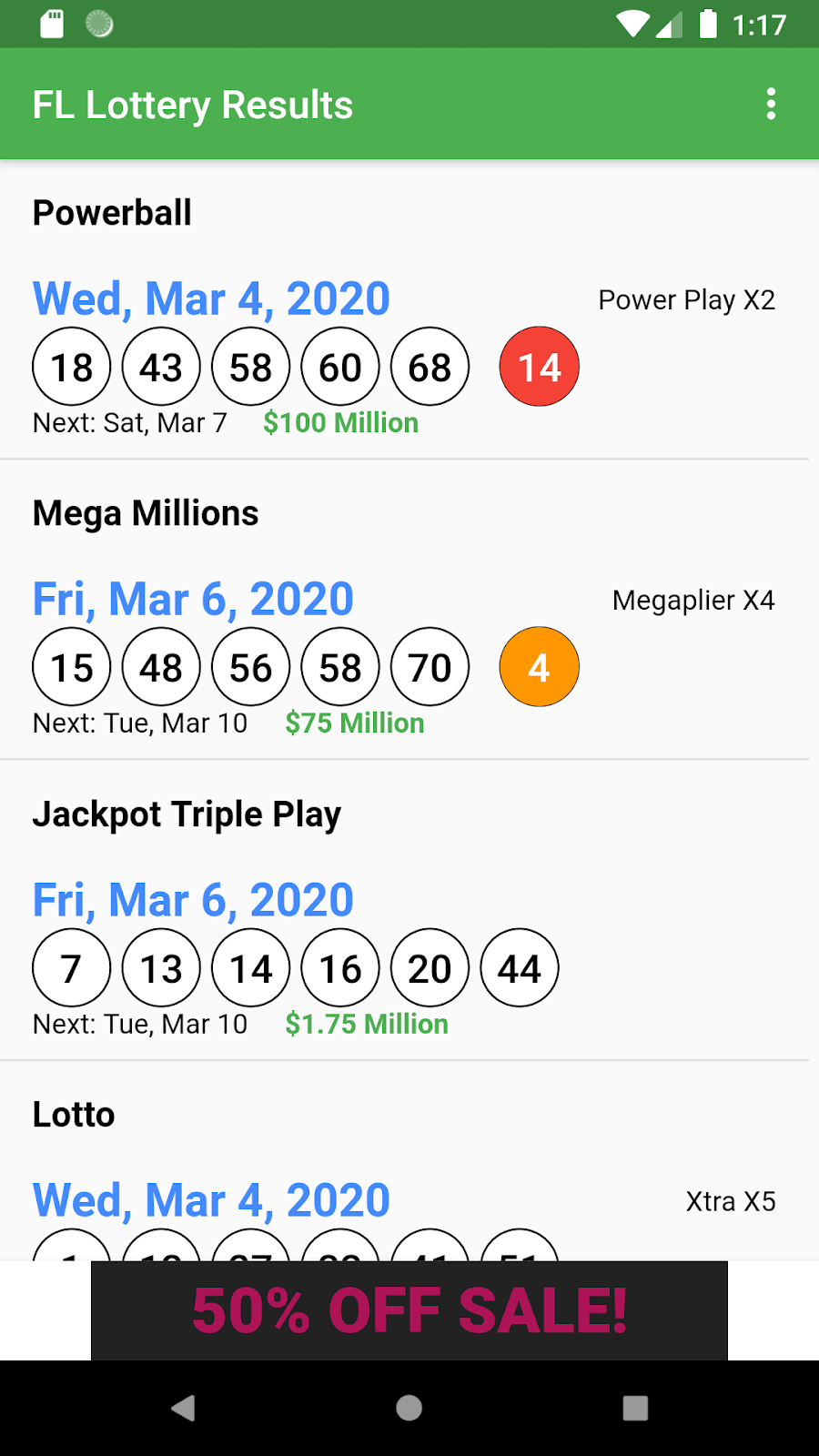Screen dimensions: 819x1456
Task: Tap the red Powerball number 14
Action: [539, 366]
